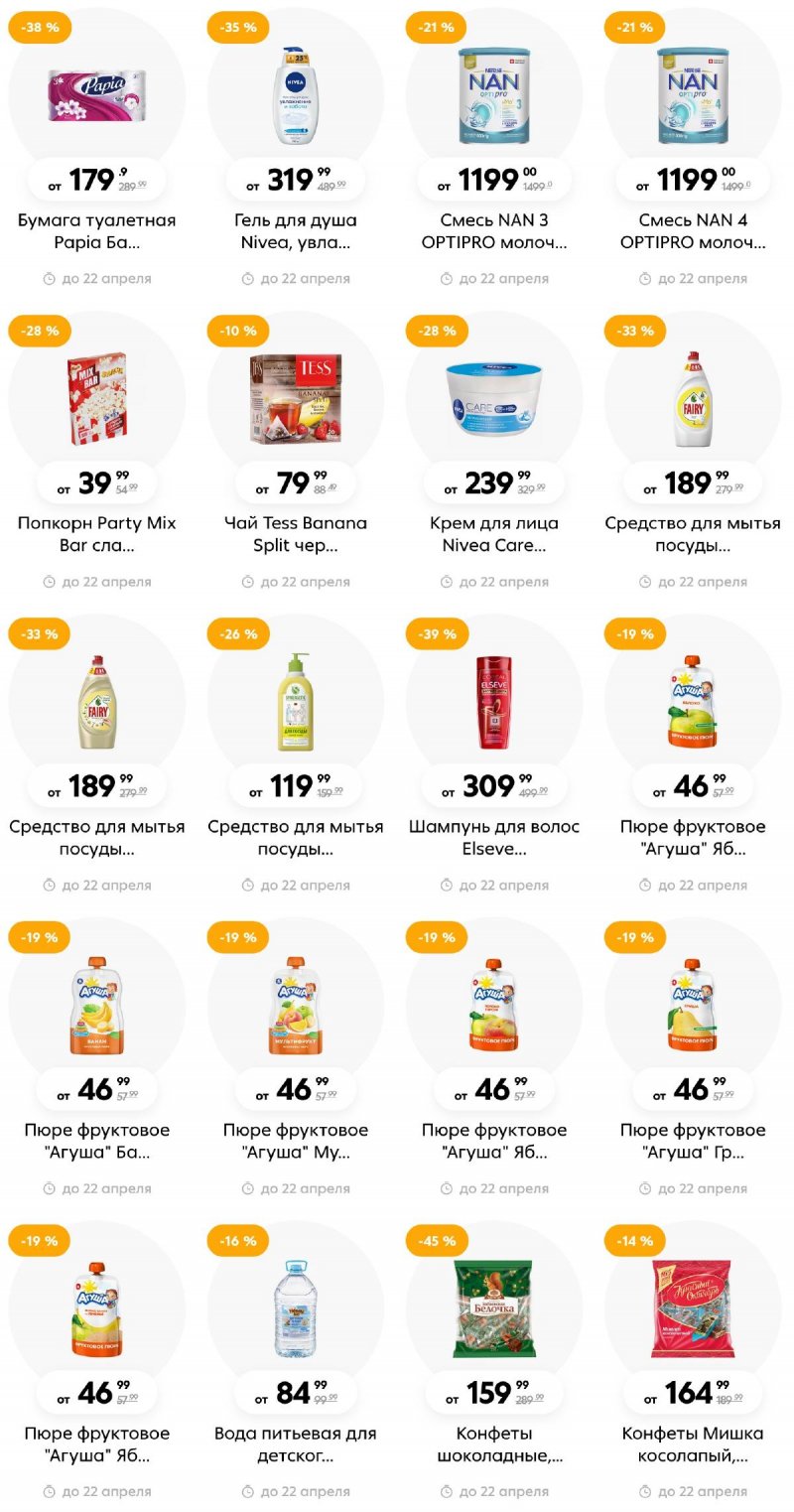Viewport: 794px width, 1512px height.
Task: Select Agusha banana fruit puree
Action: (x=96, y=1005)
